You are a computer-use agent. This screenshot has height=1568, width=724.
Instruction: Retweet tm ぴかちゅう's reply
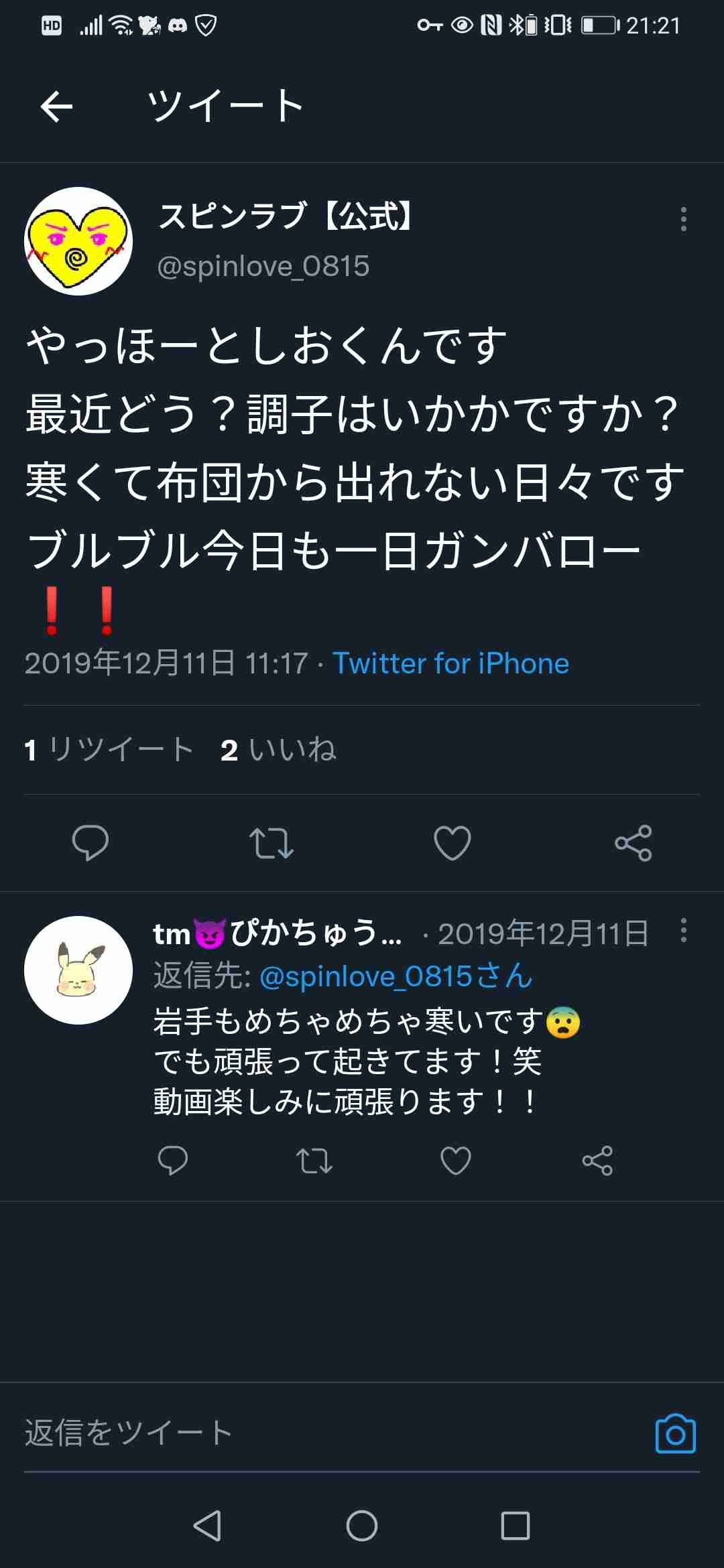[x=314, y=1160]
